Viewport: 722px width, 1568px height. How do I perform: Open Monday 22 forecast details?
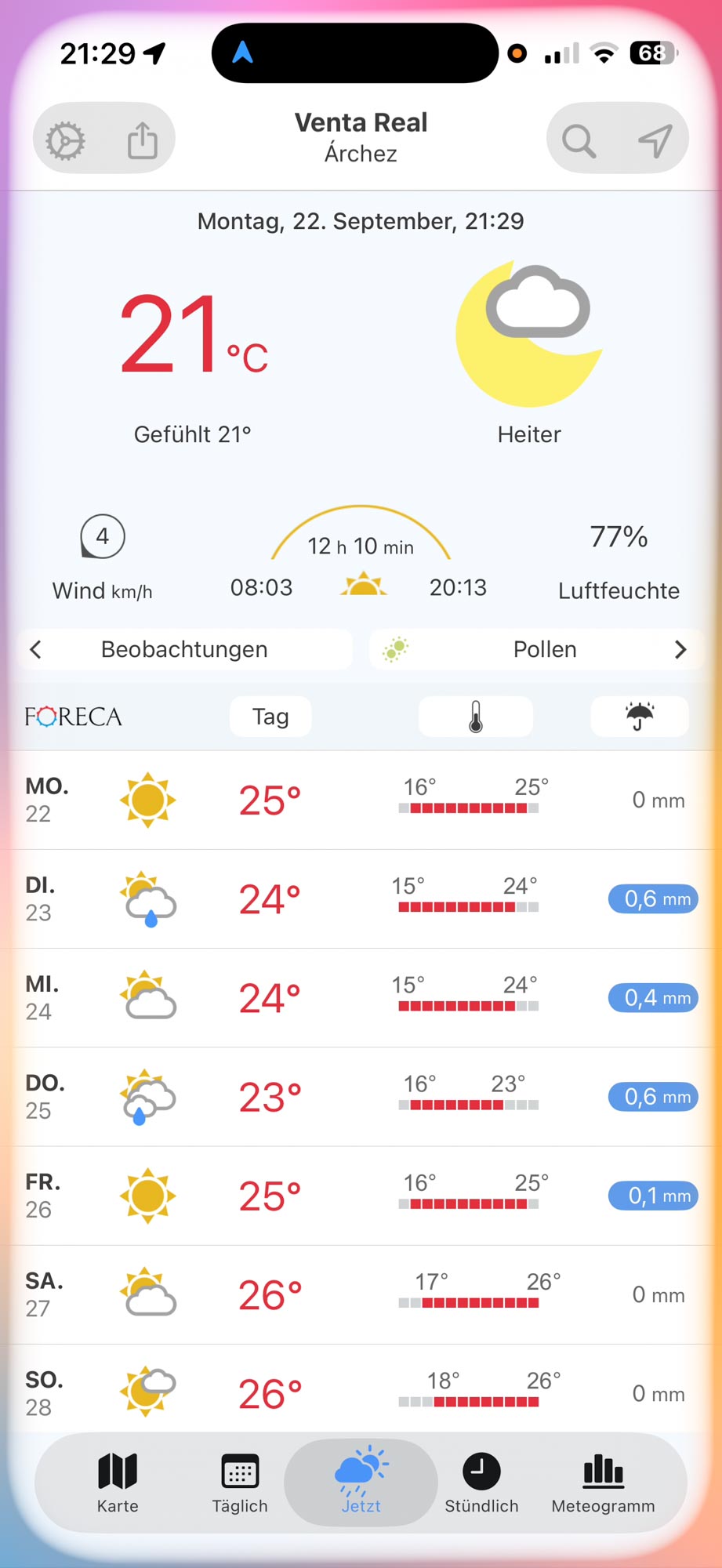361,800
